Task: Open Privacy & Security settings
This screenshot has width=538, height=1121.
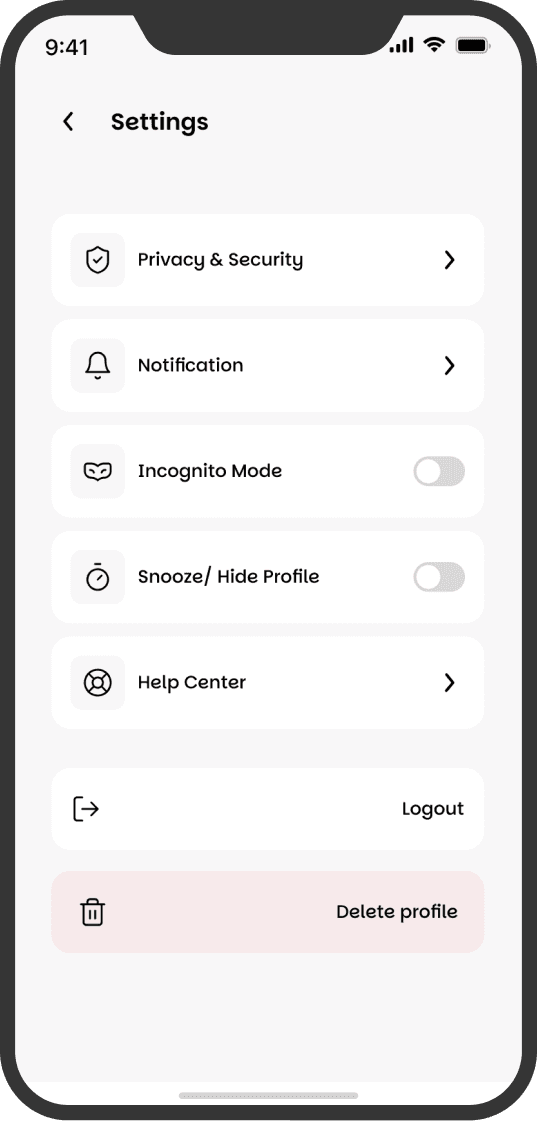Action: 268,260
